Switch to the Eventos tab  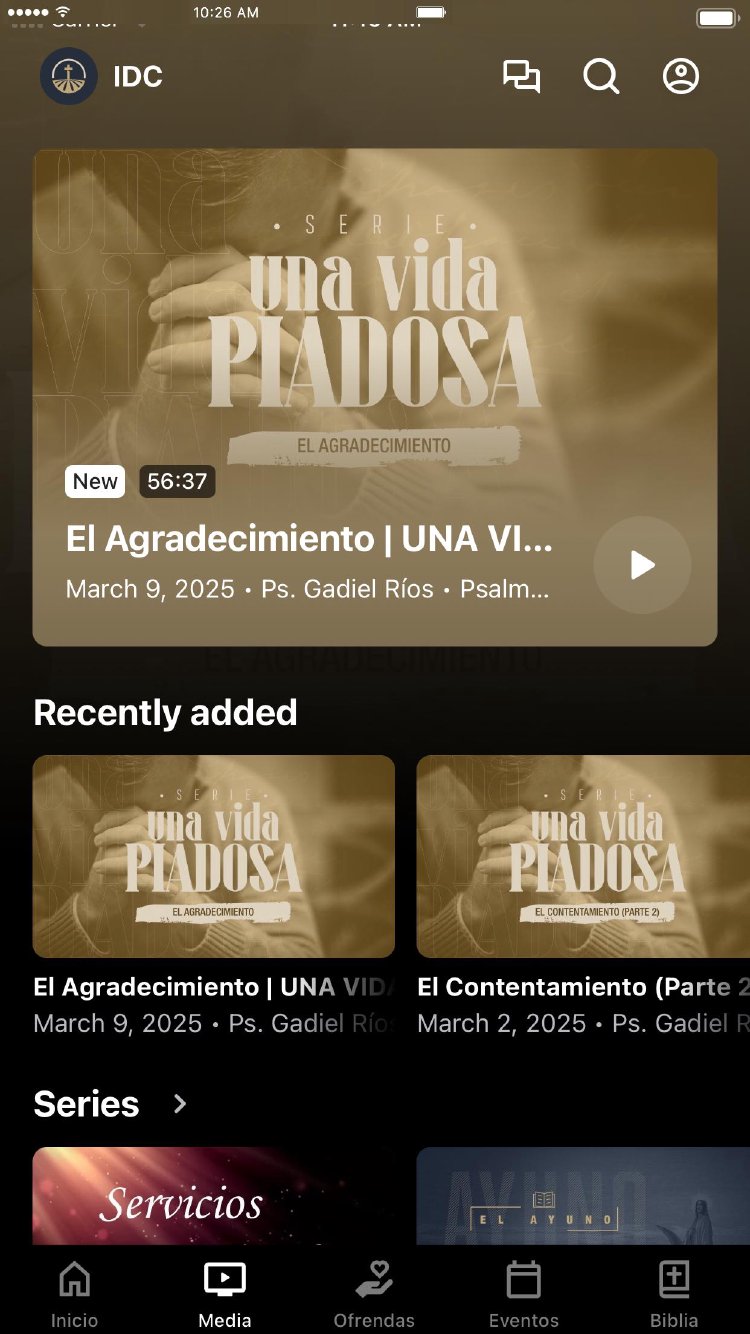[x=524, y=1293]
